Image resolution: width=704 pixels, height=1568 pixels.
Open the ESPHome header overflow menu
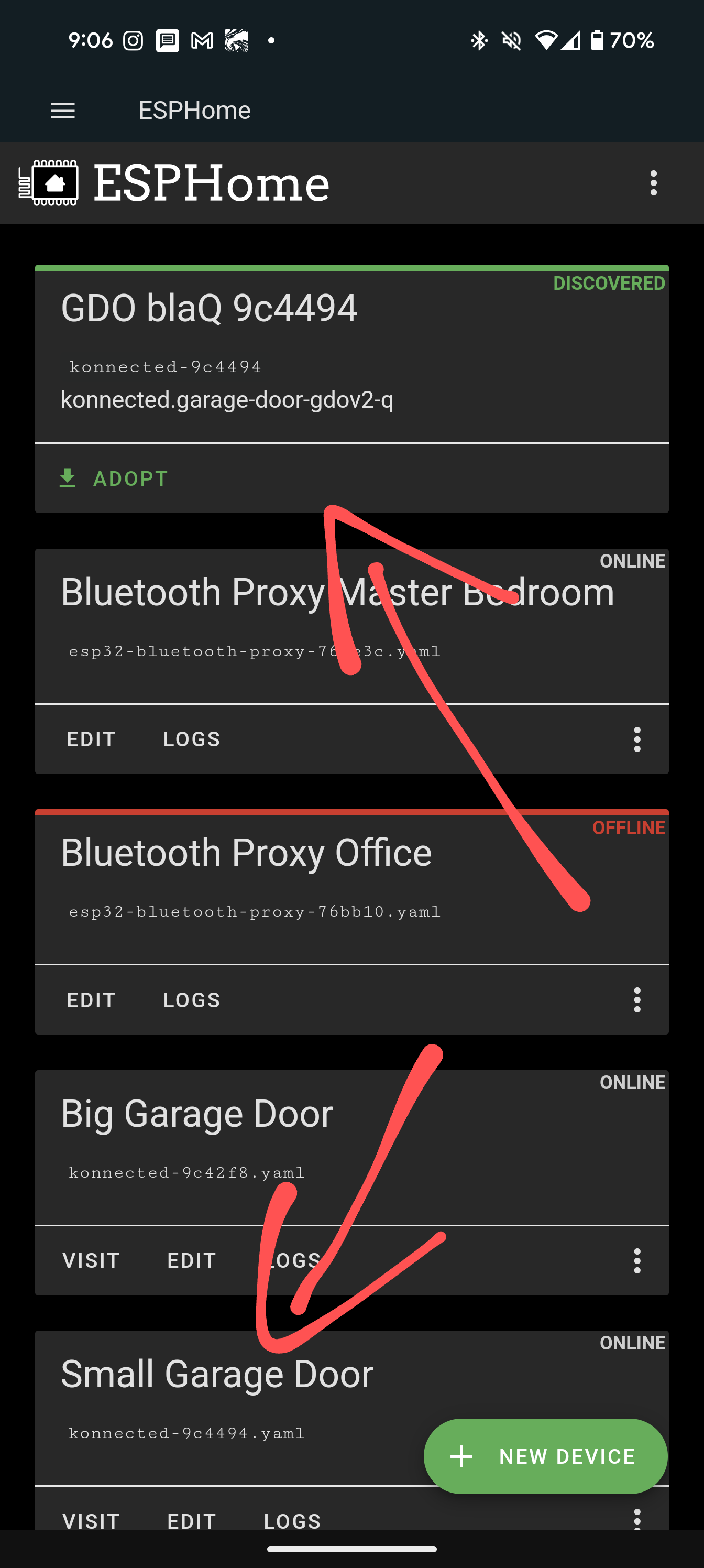point(654,182)
